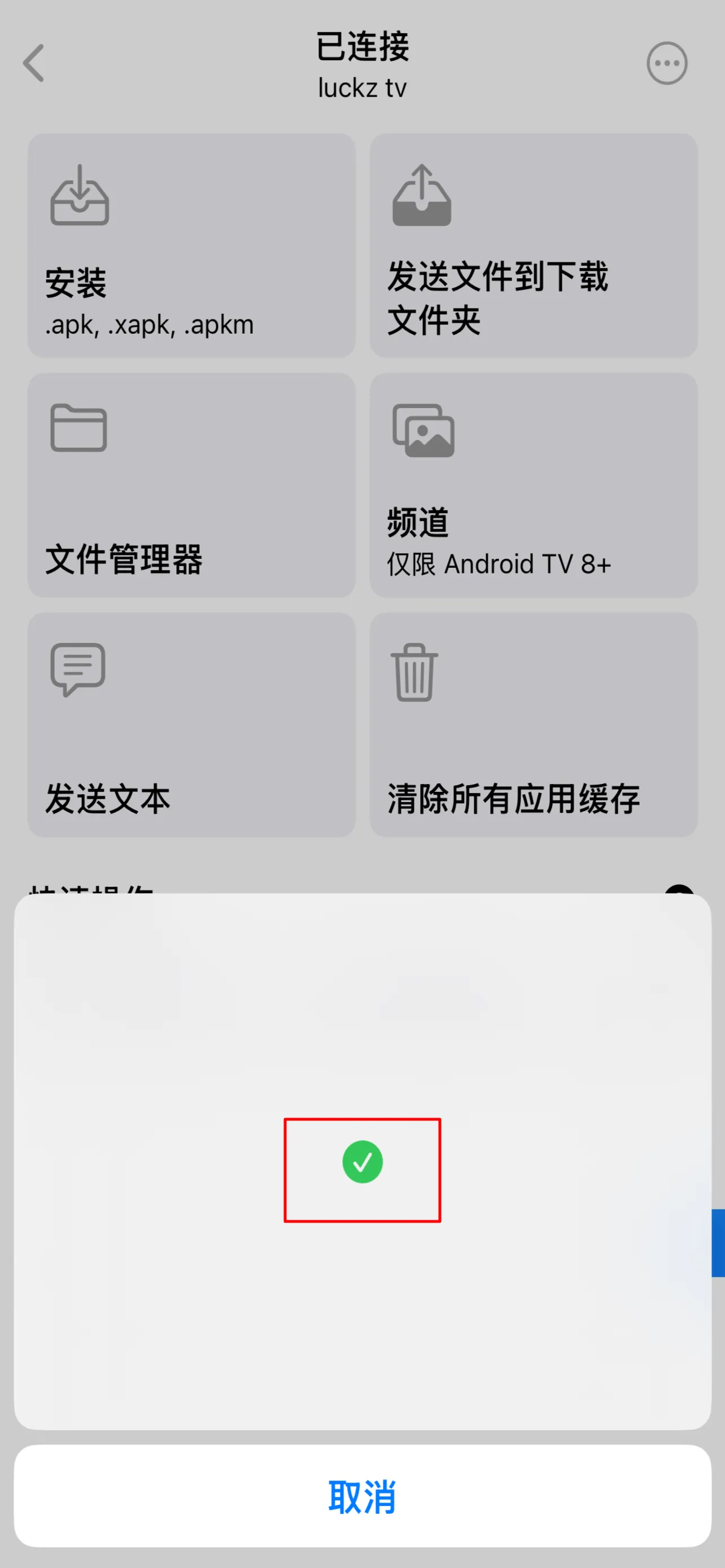725x1568 pixels.
Task: Tap 取消 to dismiss the sheet
Action: tap(362, 1496)
